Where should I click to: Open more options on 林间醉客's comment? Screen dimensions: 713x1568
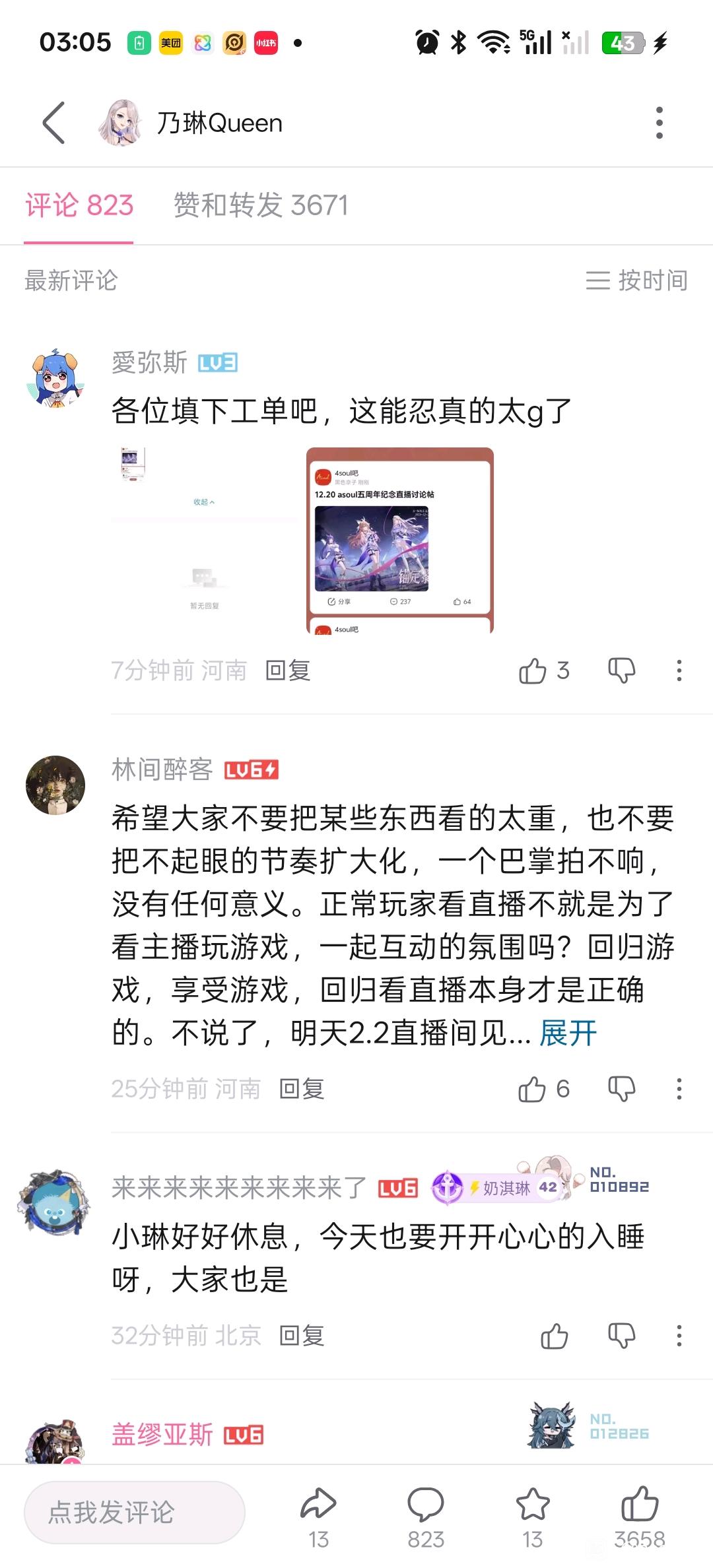[x=679, y=1089]
